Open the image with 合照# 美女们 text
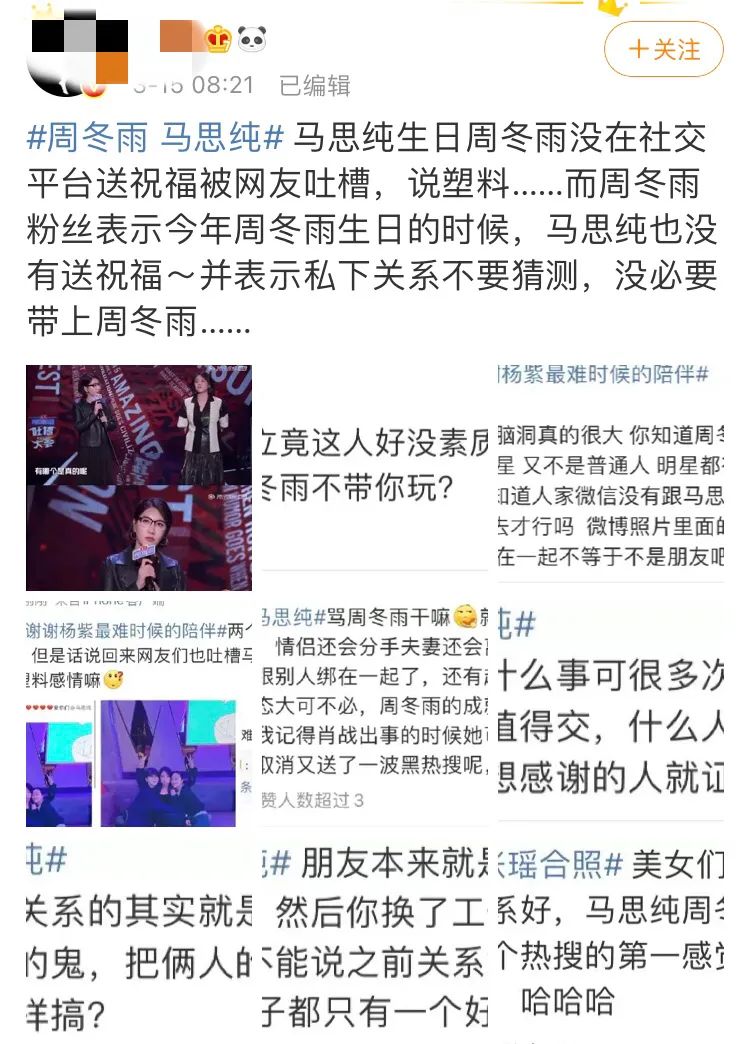 (x=610, y=940)
